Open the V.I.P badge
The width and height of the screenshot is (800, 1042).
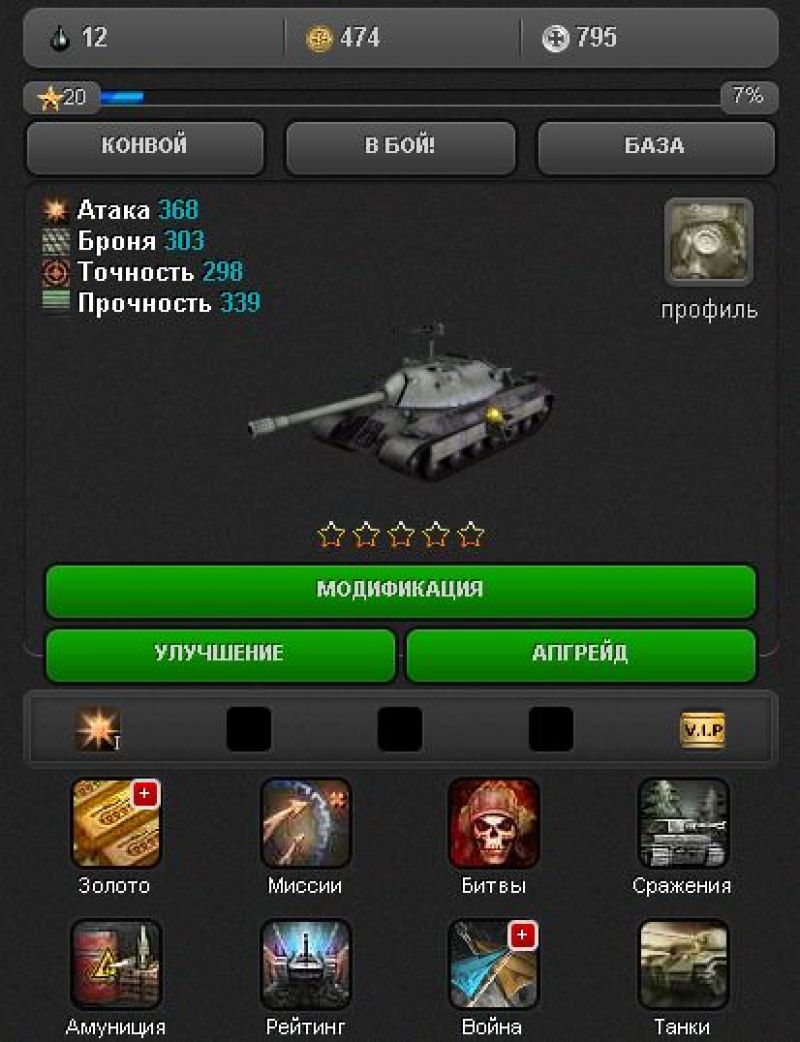(x=702, y=730)
